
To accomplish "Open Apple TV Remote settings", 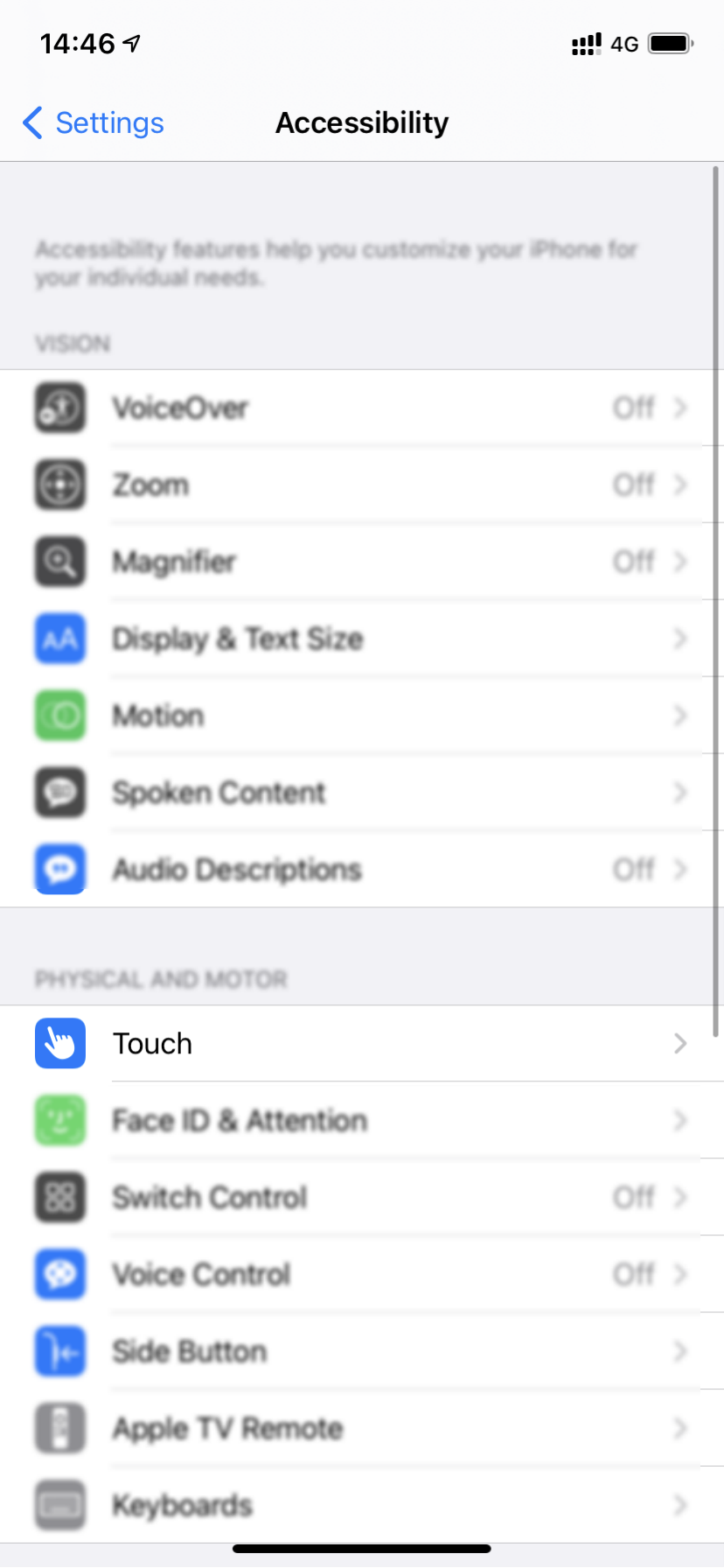I will pos(362,1428).
